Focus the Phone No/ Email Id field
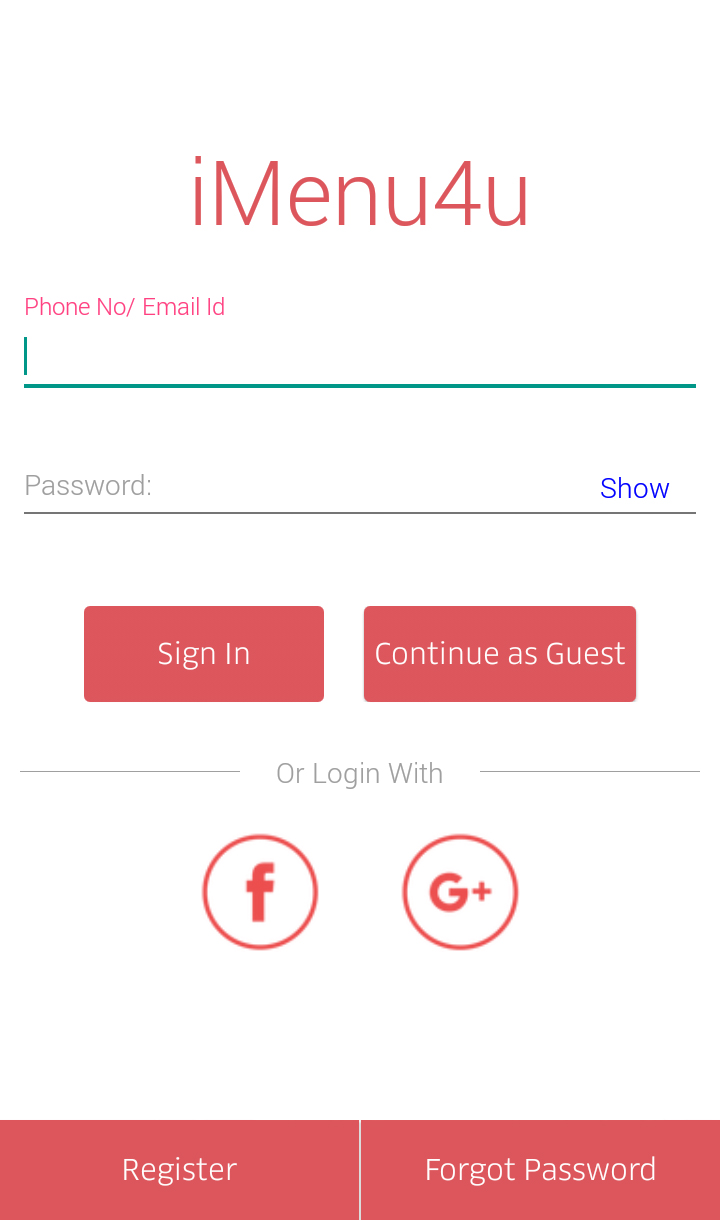 pos(360,358)
